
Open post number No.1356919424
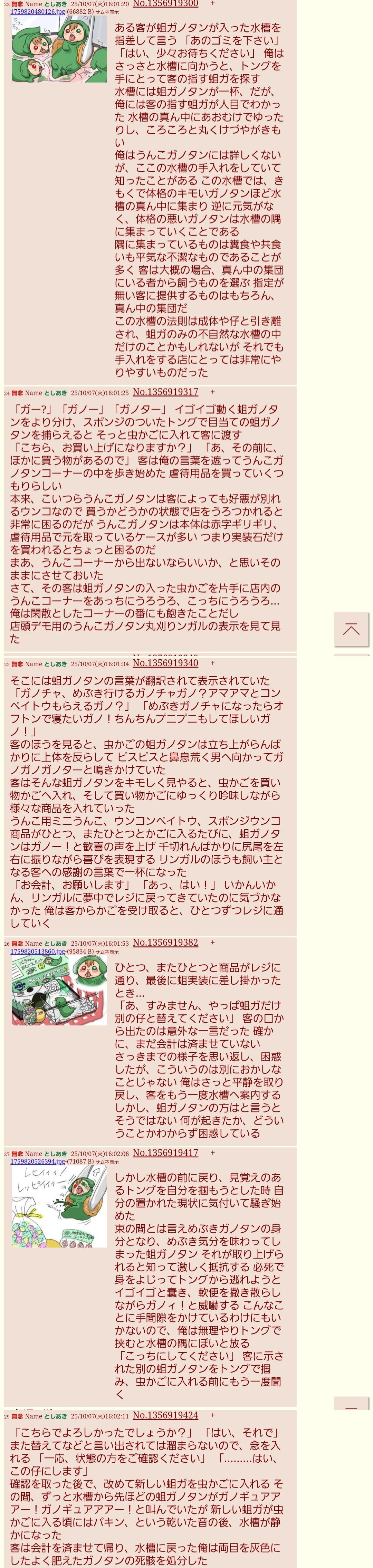pyautogui.click(x=165, y=1415)
